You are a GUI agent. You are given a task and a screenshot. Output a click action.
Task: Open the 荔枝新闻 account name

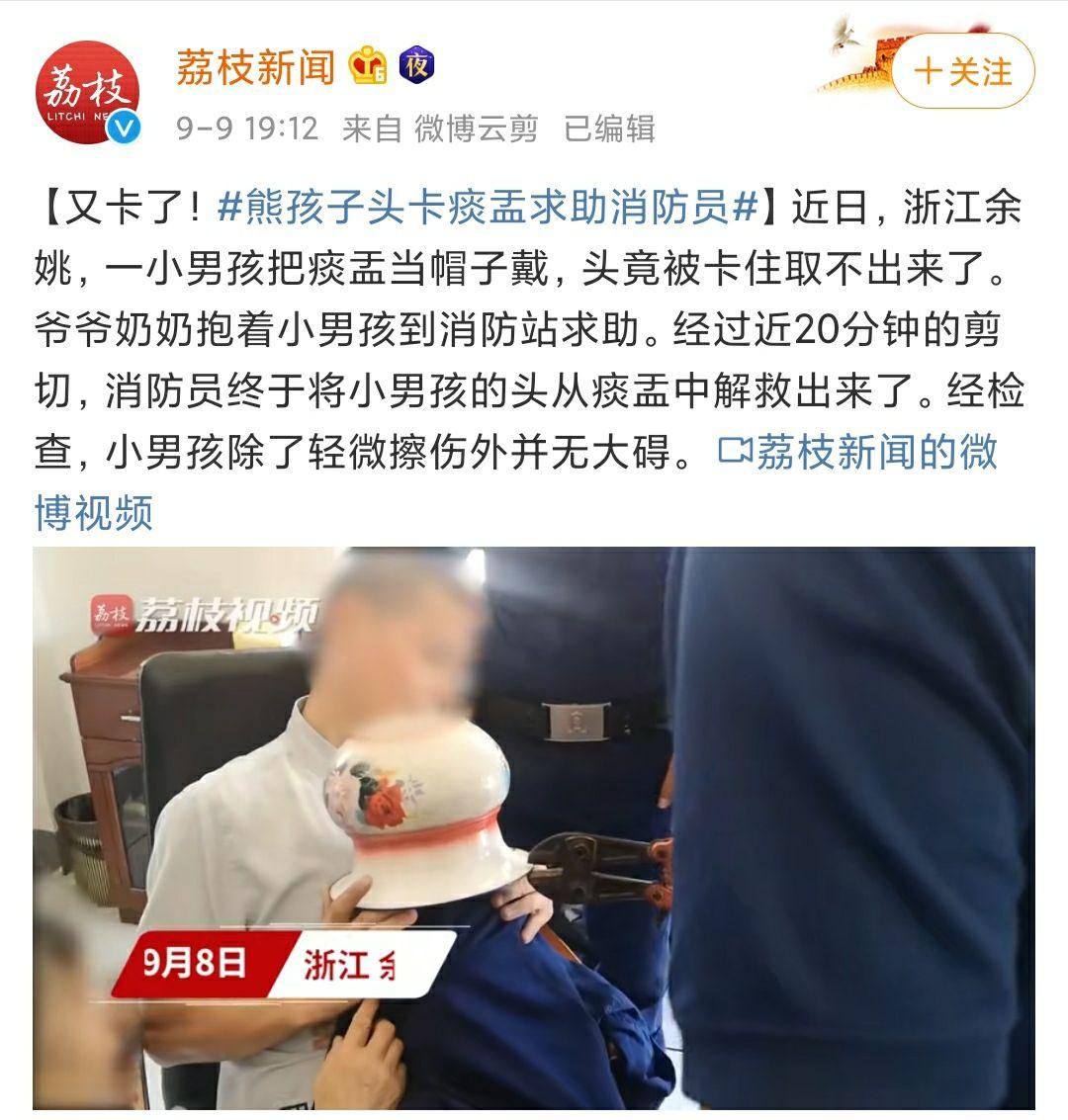(256, 66)
